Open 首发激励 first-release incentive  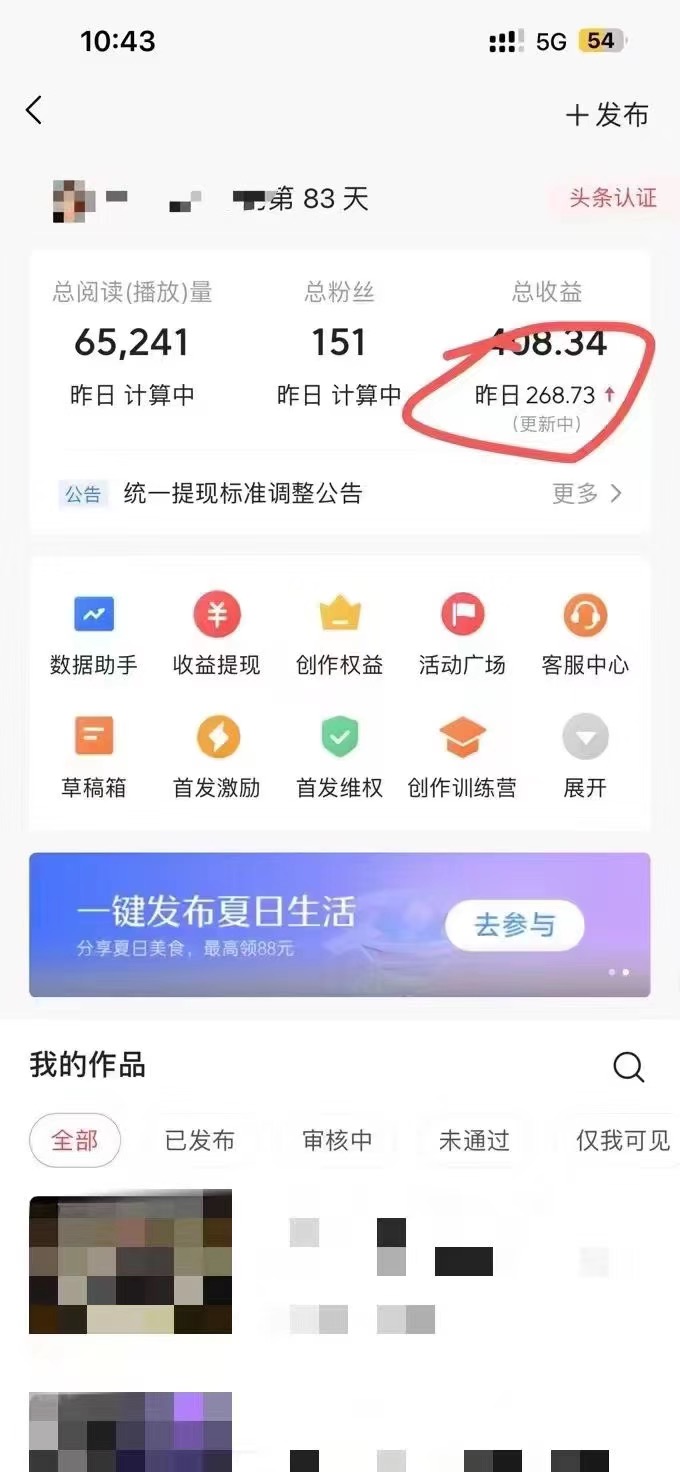[217, 757]
